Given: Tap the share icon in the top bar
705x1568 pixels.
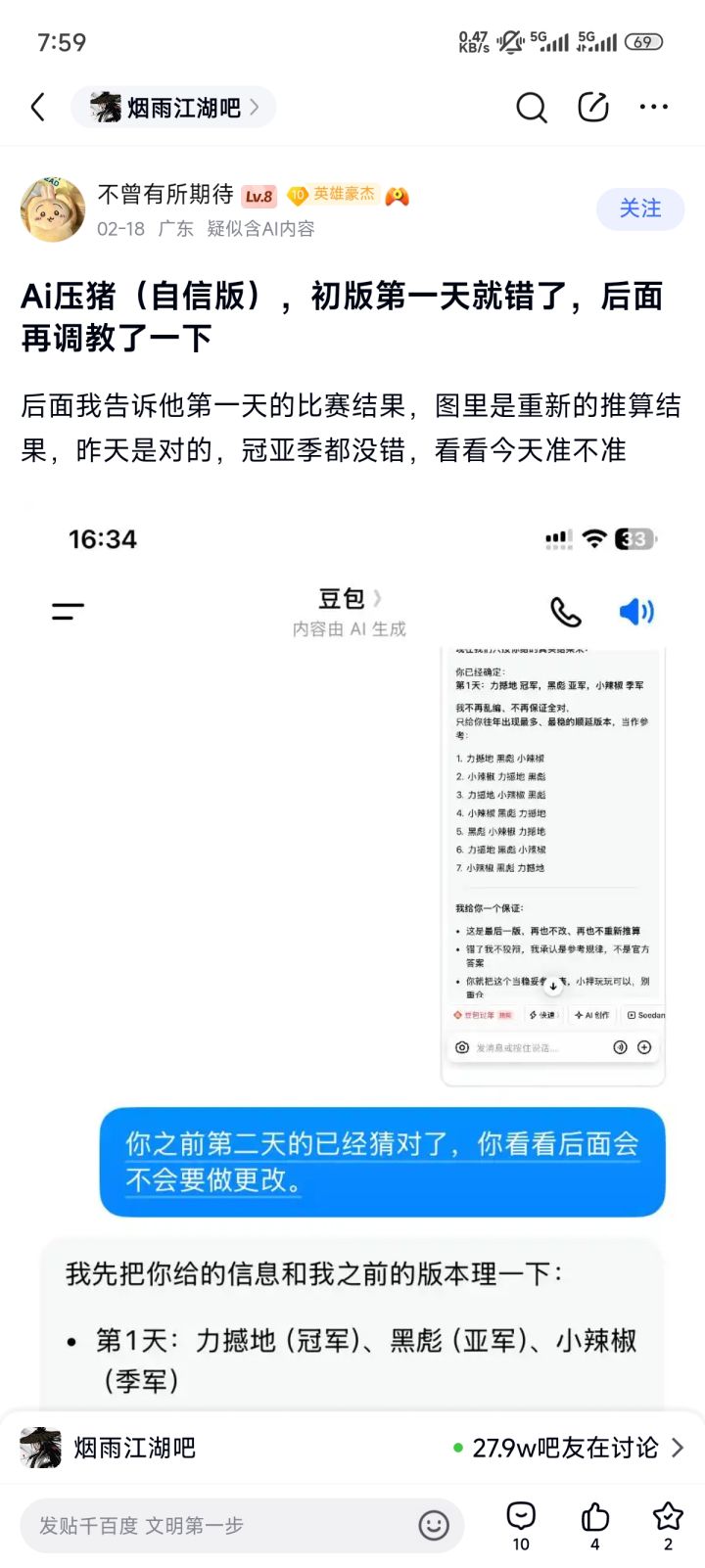Looking at the screenshot, I should pos(592,108).
